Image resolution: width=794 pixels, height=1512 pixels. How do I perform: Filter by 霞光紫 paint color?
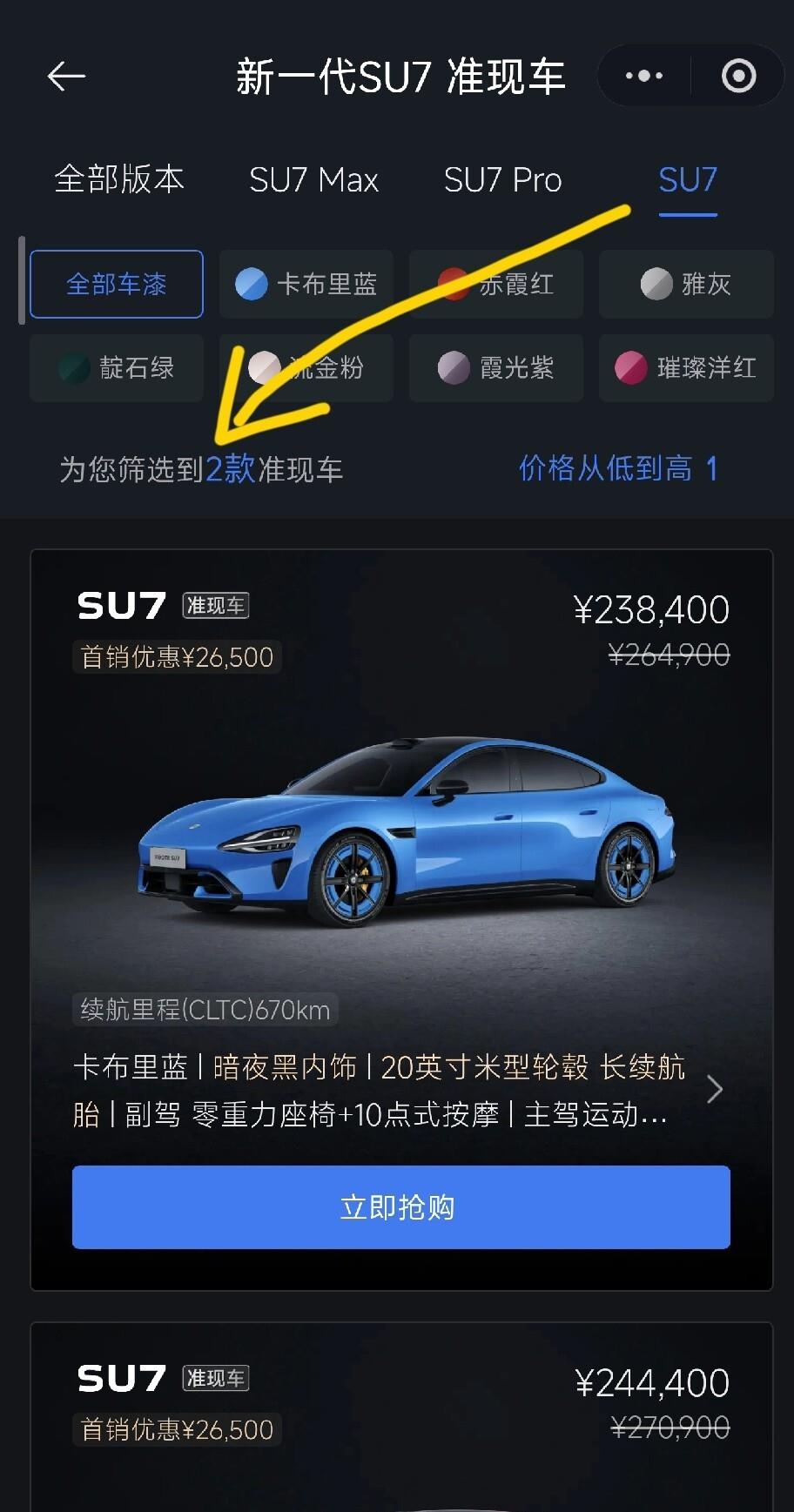pos(496,367)
